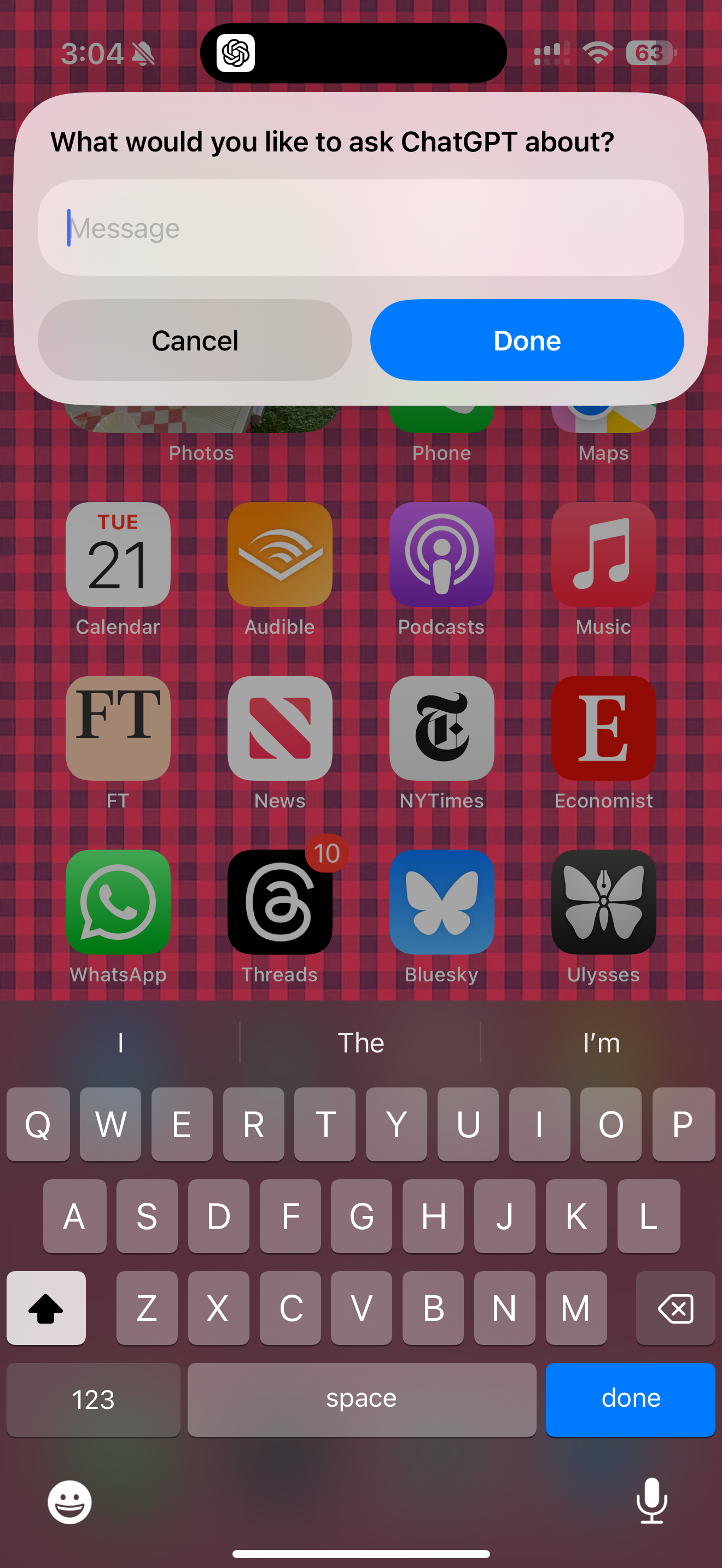Choose the "I'm" keyboard suggestion
The height and width of the screenshot is (1568, 722).
[x=601, y=1043]
